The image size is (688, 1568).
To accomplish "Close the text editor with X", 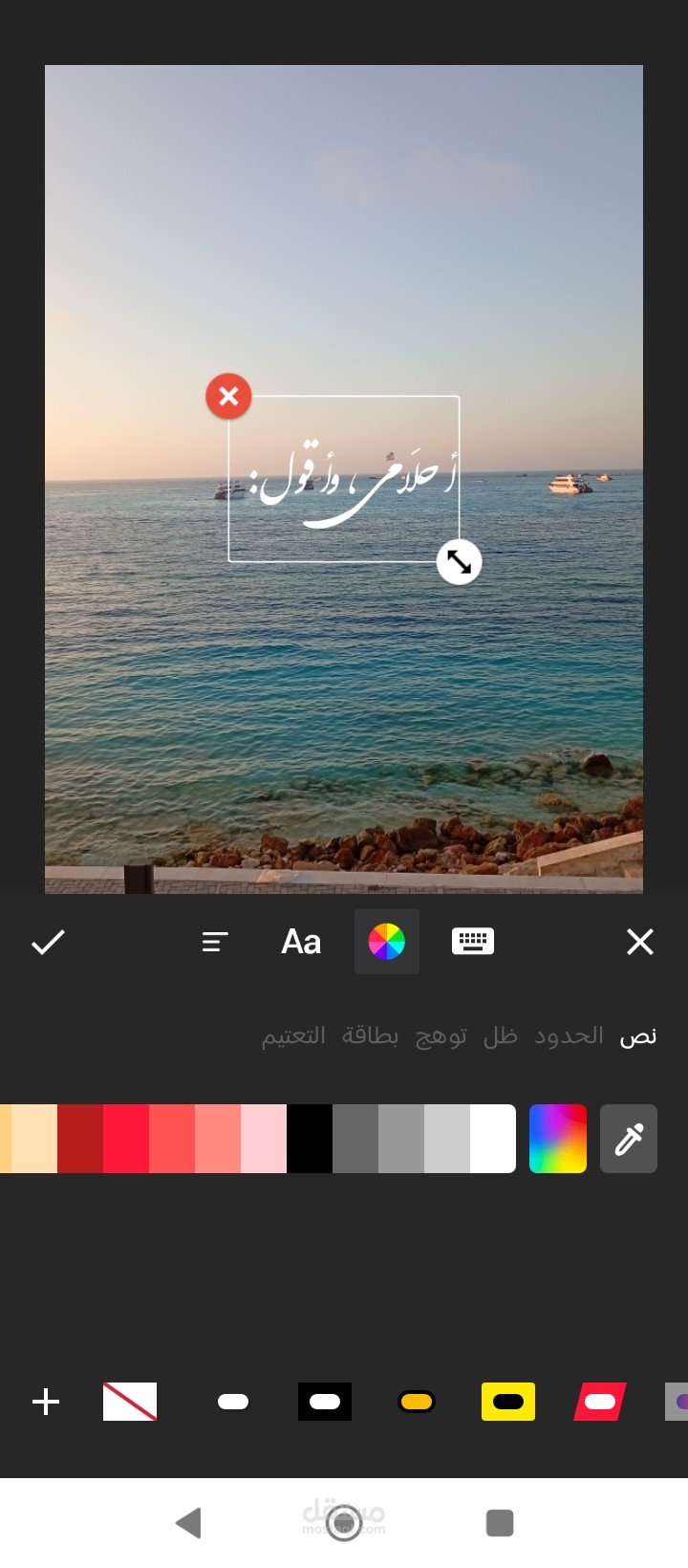I will tap(639, 943).
